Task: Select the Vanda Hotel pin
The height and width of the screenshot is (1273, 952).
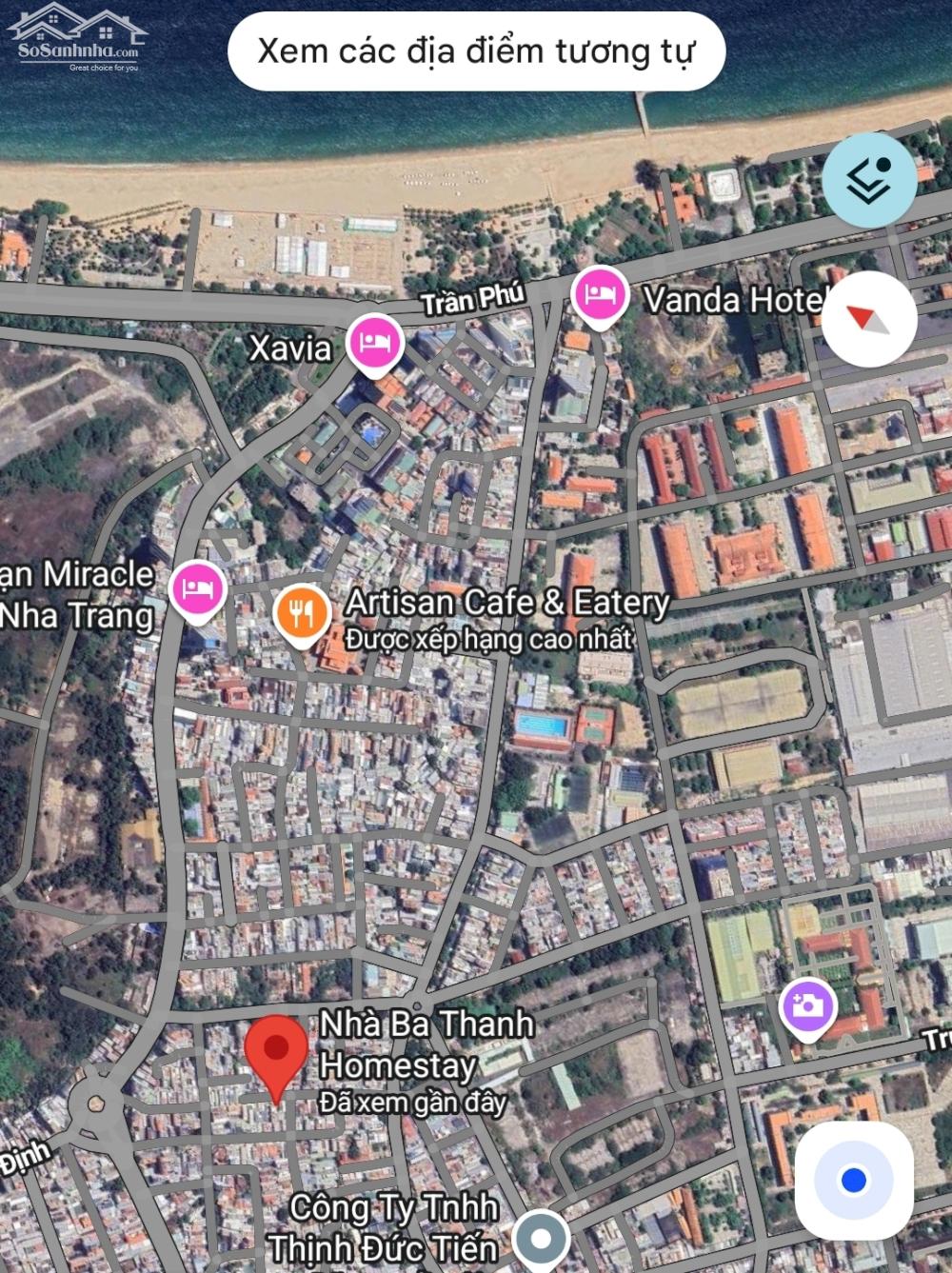Action: pos(600,295)
